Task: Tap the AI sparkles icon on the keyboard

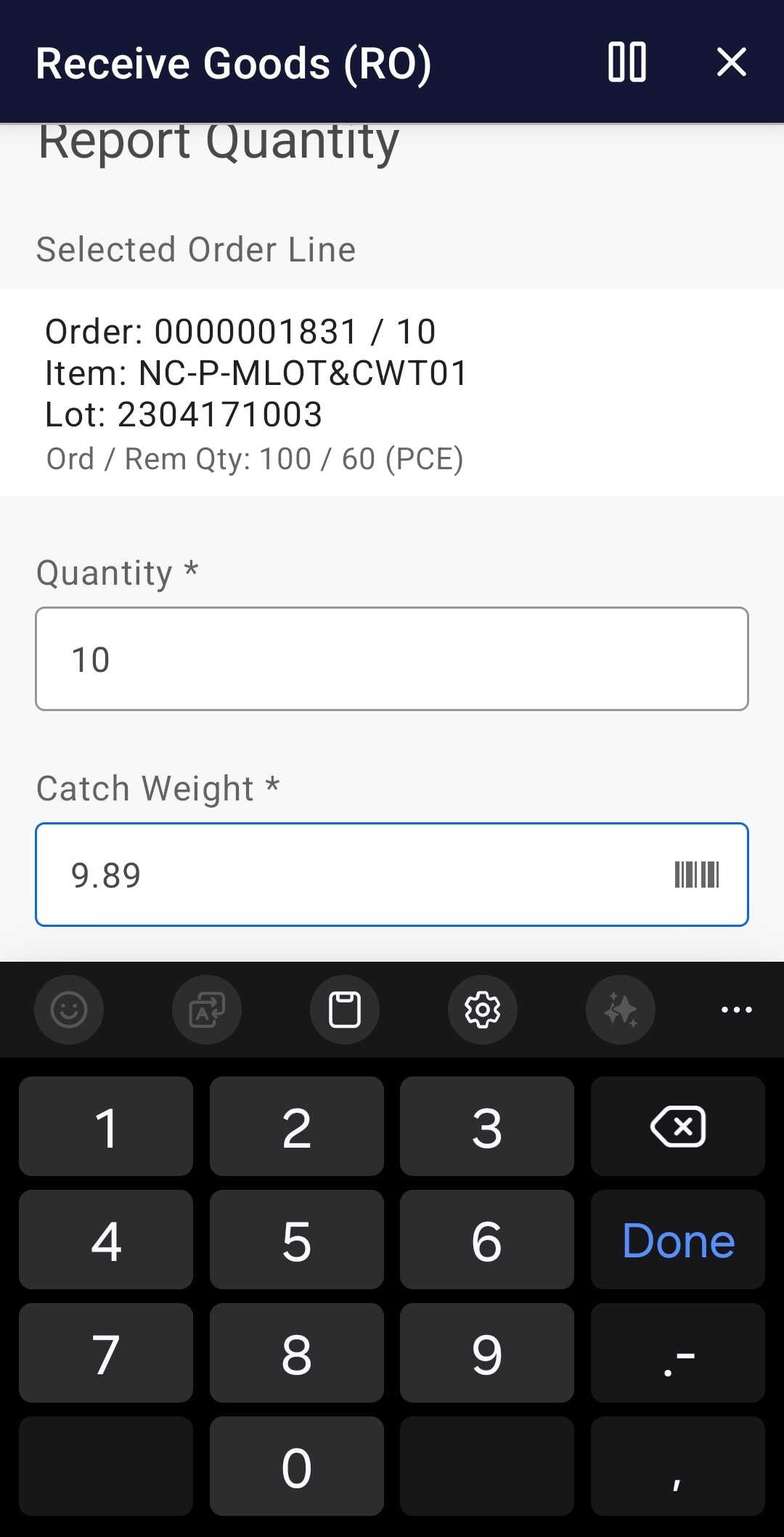Action: pos(620,1009)
